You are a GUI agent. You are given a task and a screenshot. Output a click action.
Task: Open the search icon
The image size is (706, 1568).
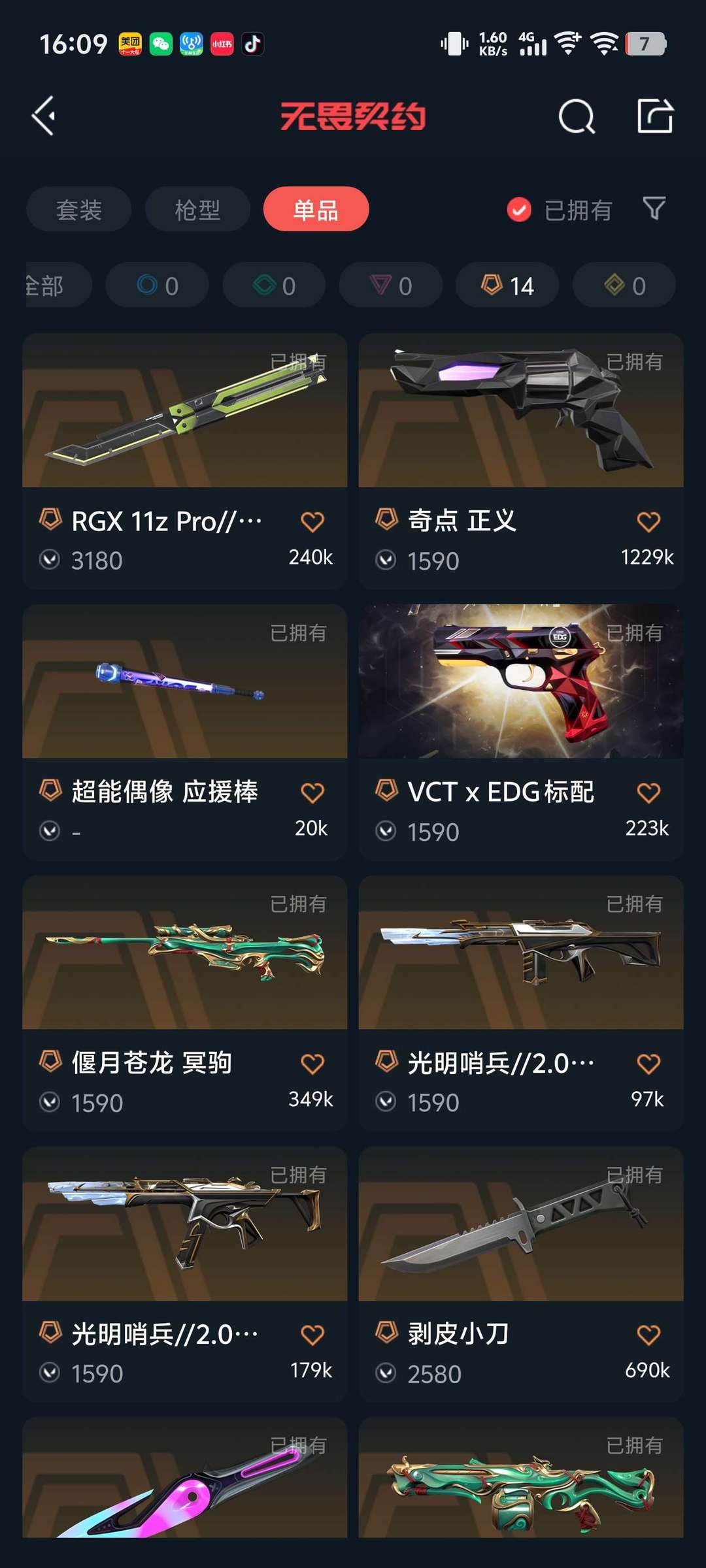pos(577,118)
